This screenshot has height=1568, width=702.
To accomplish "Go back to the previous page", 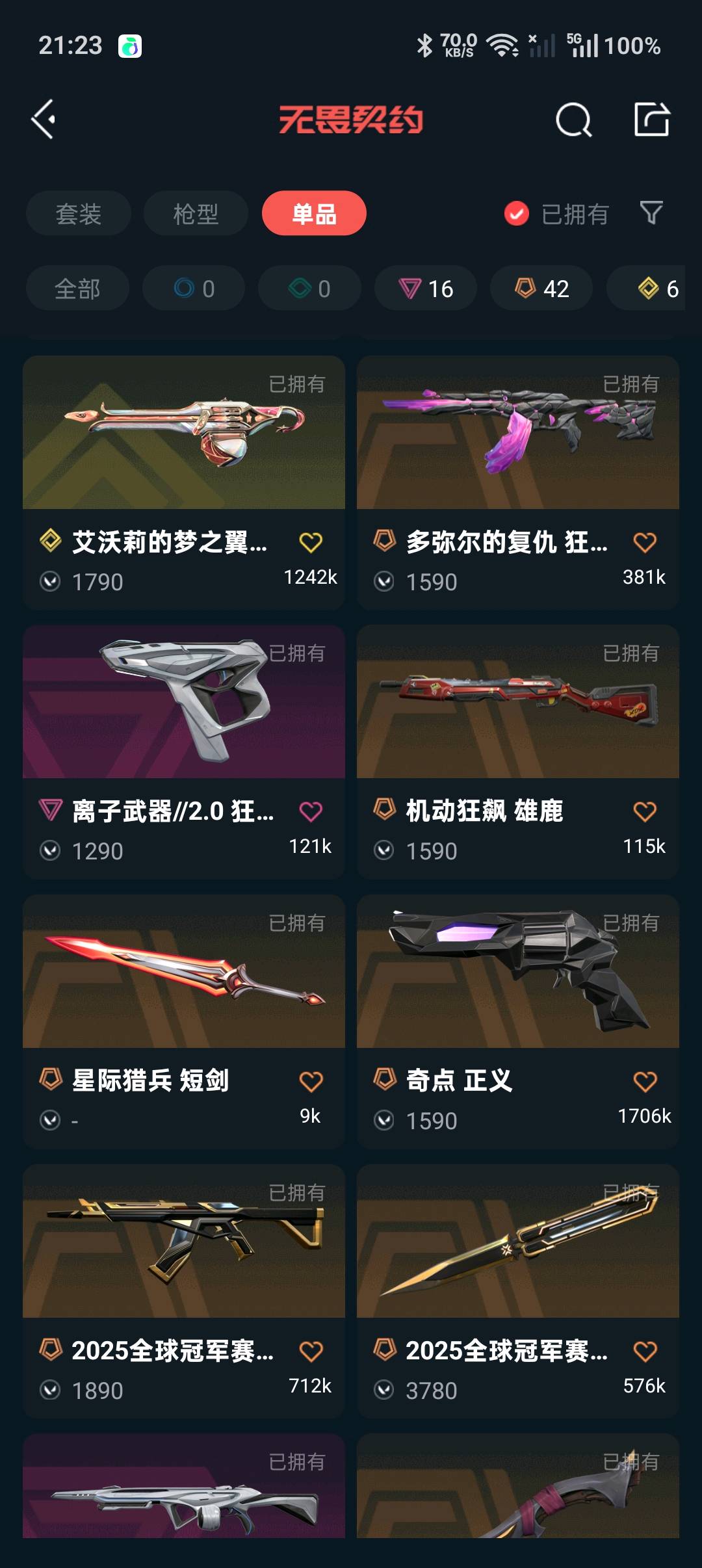I will 44,120.
